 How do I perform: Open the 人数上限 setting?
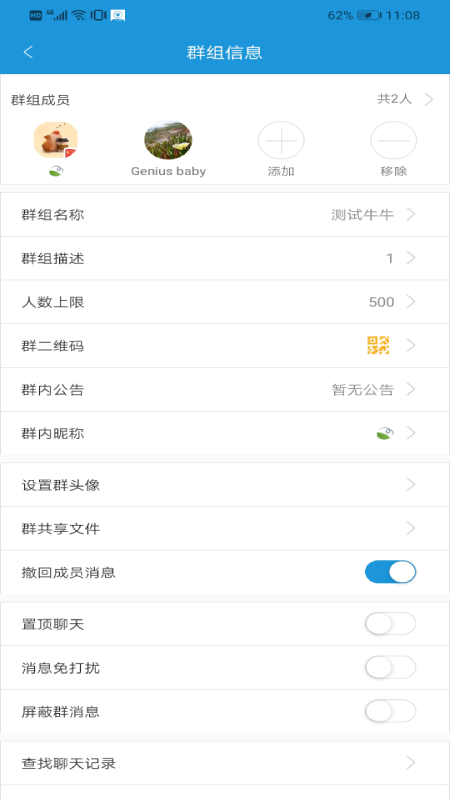(225, 302)
